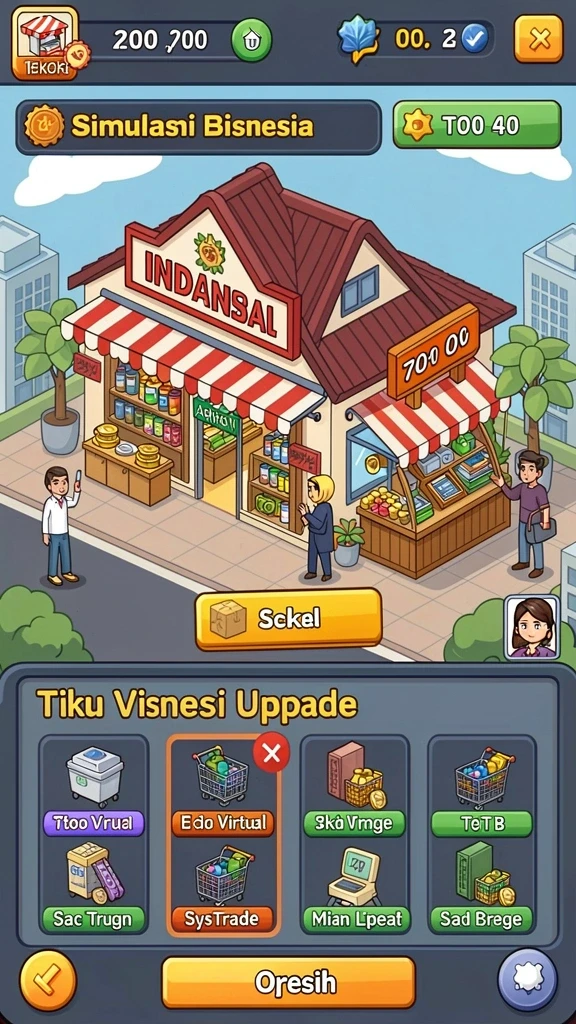The width and height of the screenshot is (576, 1024).
Task: Tap the orange Oresih button
Action: [x=288, y=982]
